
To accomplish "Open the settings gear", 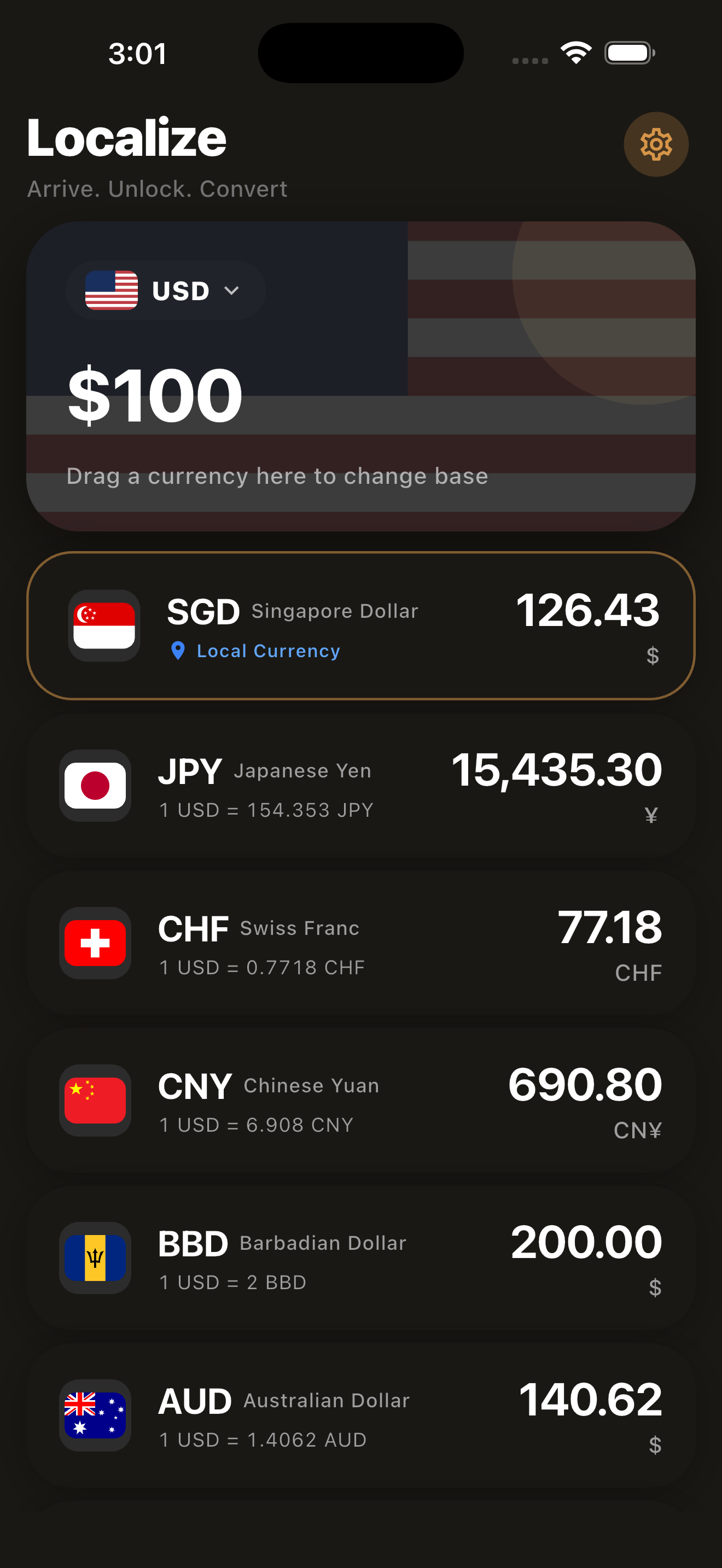I will pyautogui.click(x=656, y=144).
